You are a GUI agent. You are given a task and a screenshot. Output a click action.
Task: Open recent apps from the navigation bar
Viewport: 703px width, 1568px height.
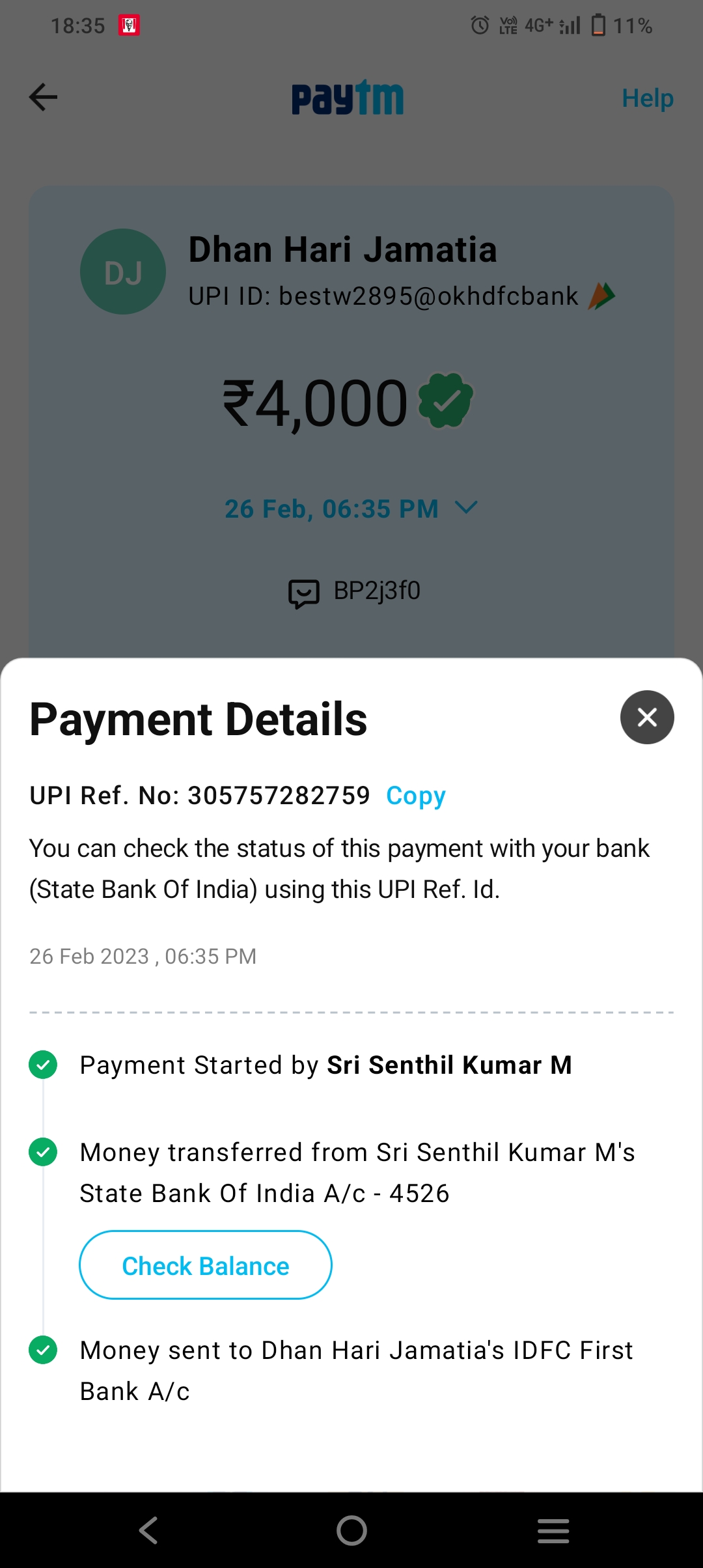click(x=553, y=1530)
